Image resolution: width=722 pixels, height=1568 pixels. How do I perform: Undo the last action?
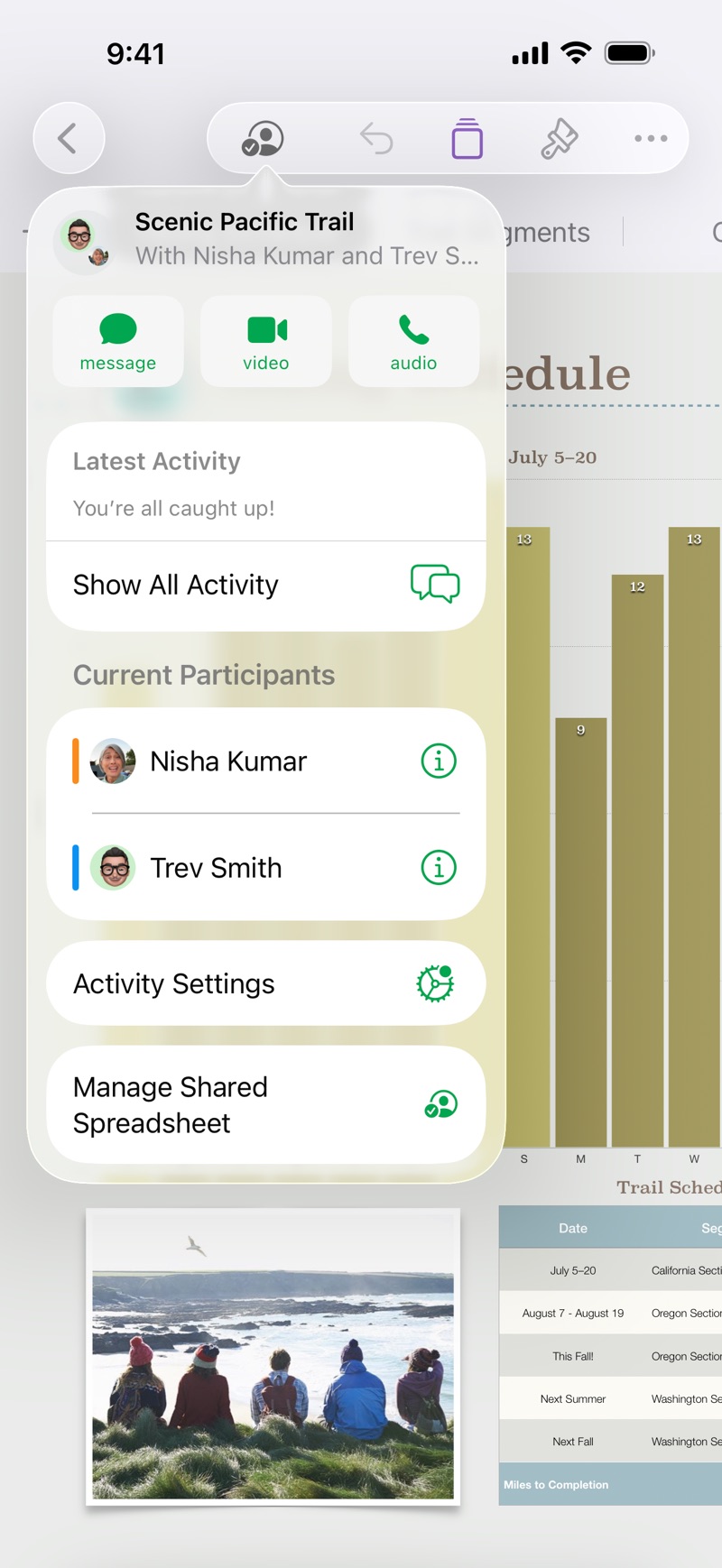click(376, 139)
